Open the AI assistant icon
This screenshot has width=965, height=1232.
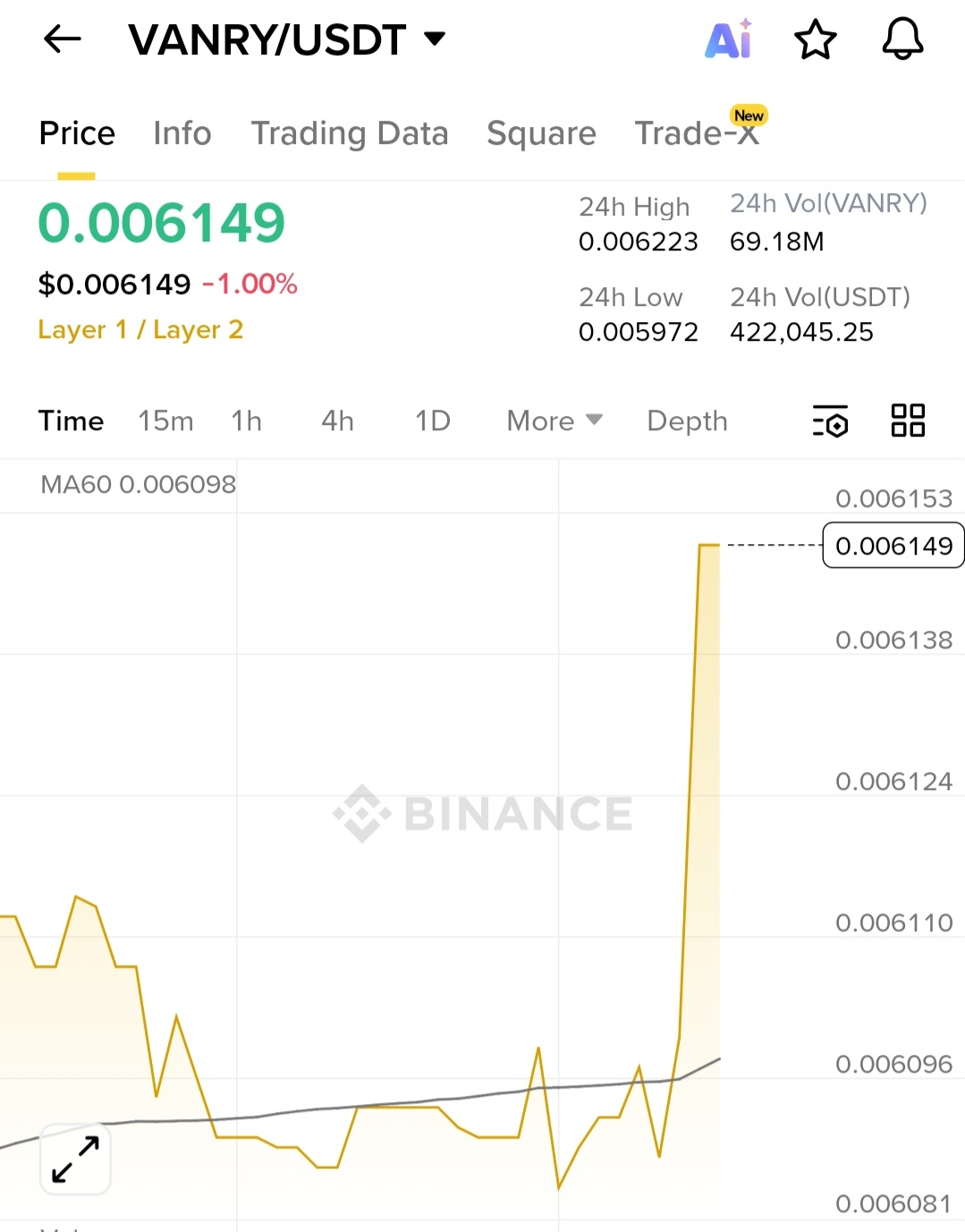[x=729, y=39]
